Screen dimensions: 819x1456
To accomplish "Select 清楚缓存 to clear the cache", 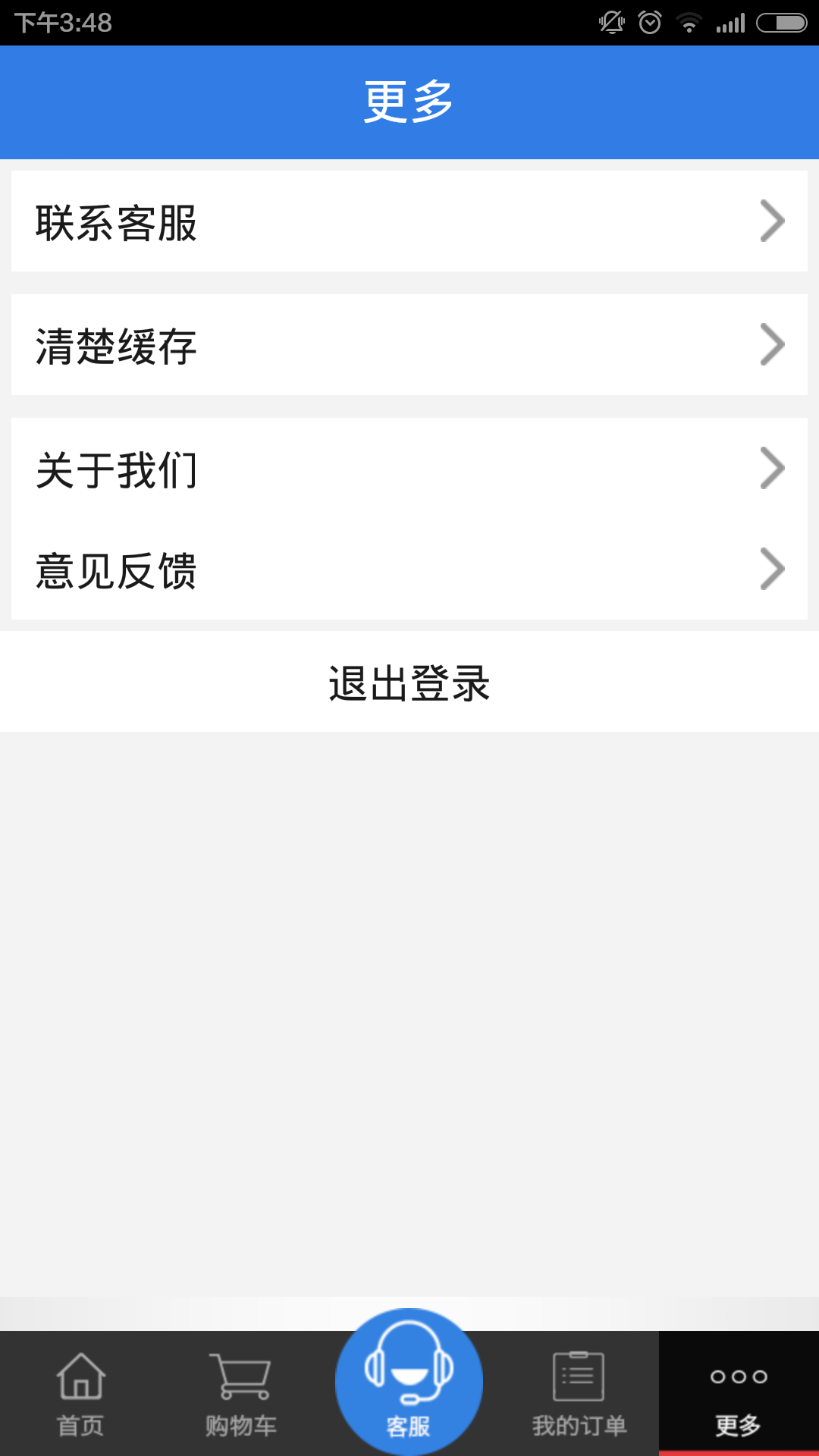I will click(409, 344).
